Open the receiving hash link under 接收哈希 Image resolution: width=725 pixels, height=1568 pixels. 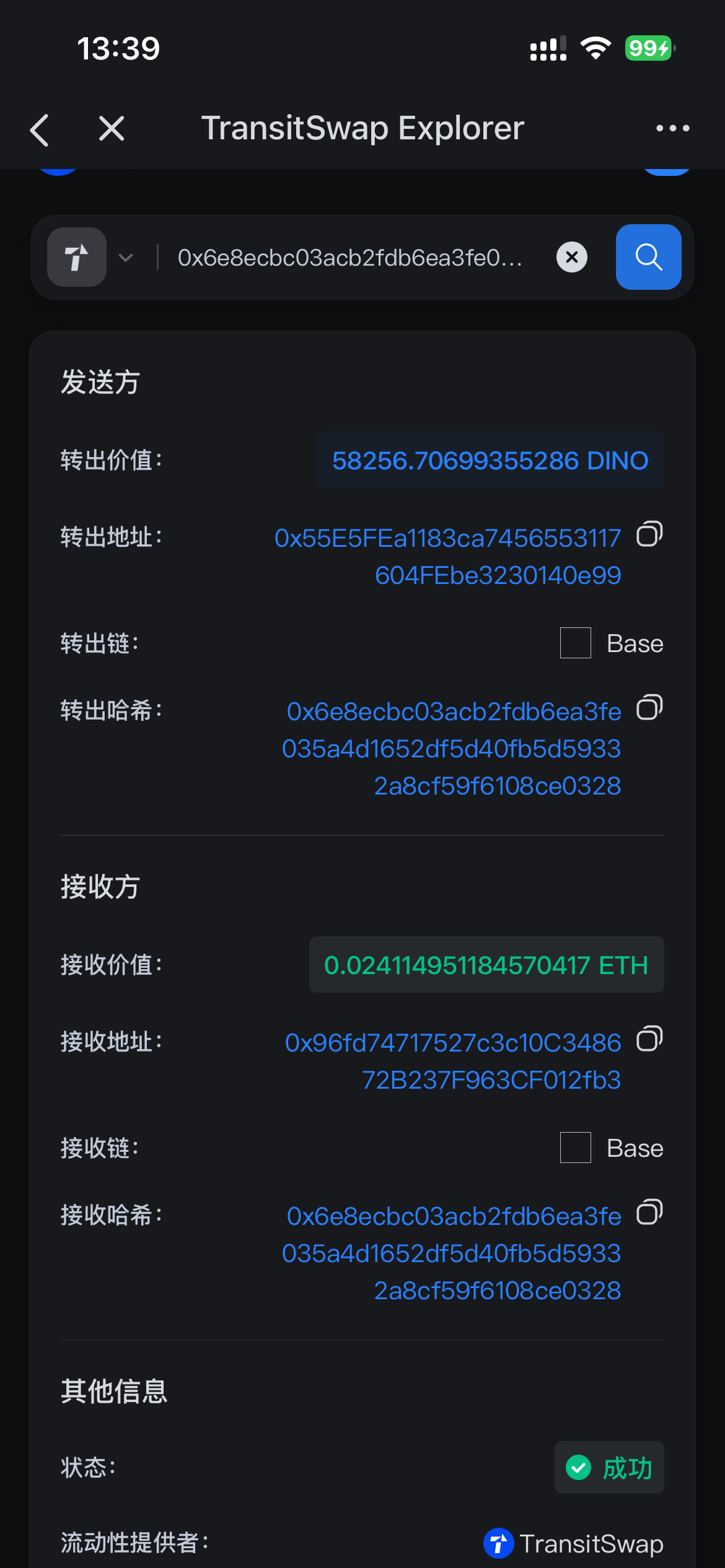tap(452, 1253)
